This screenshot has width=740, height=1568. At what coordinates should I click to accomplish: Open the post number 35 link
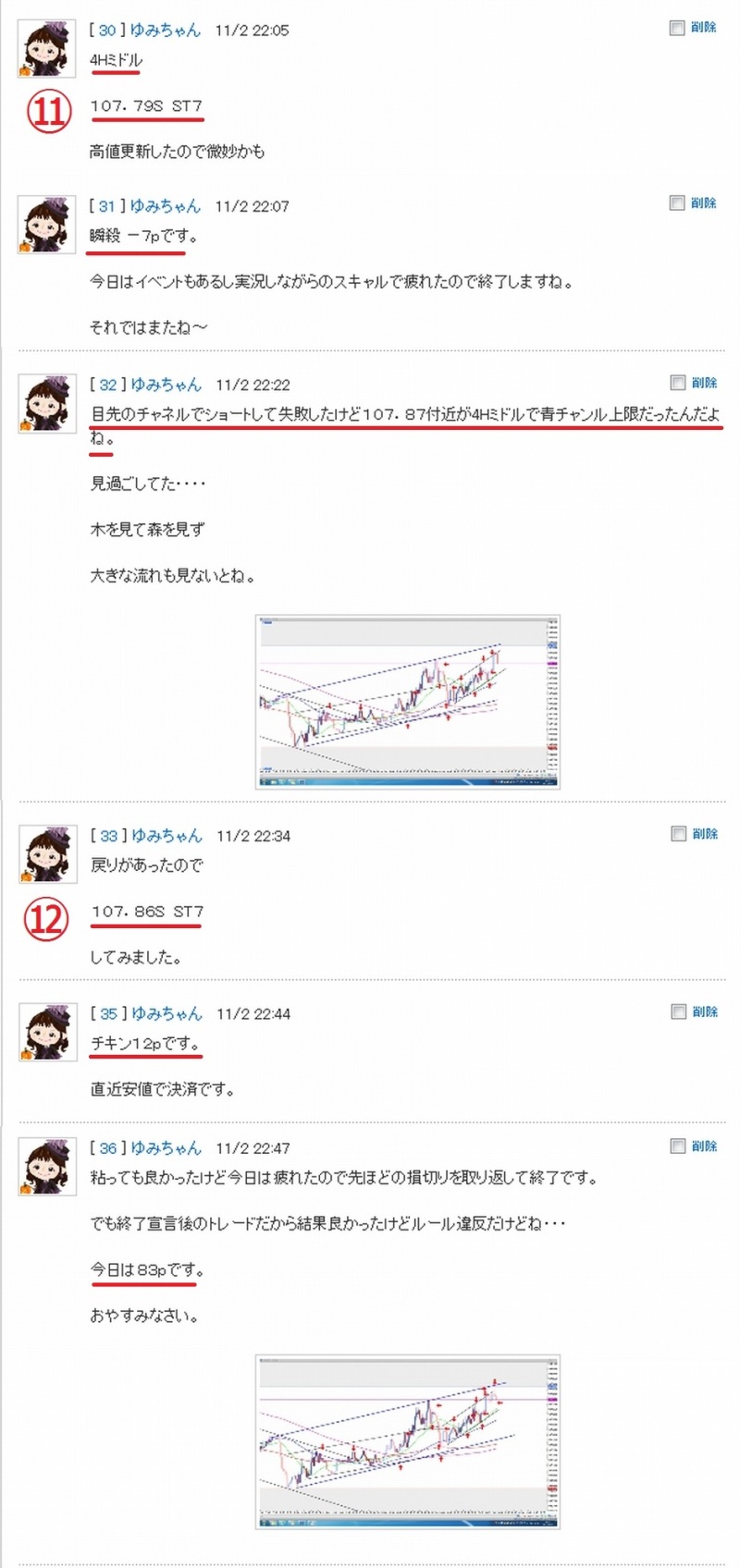tap(108, 1014)
